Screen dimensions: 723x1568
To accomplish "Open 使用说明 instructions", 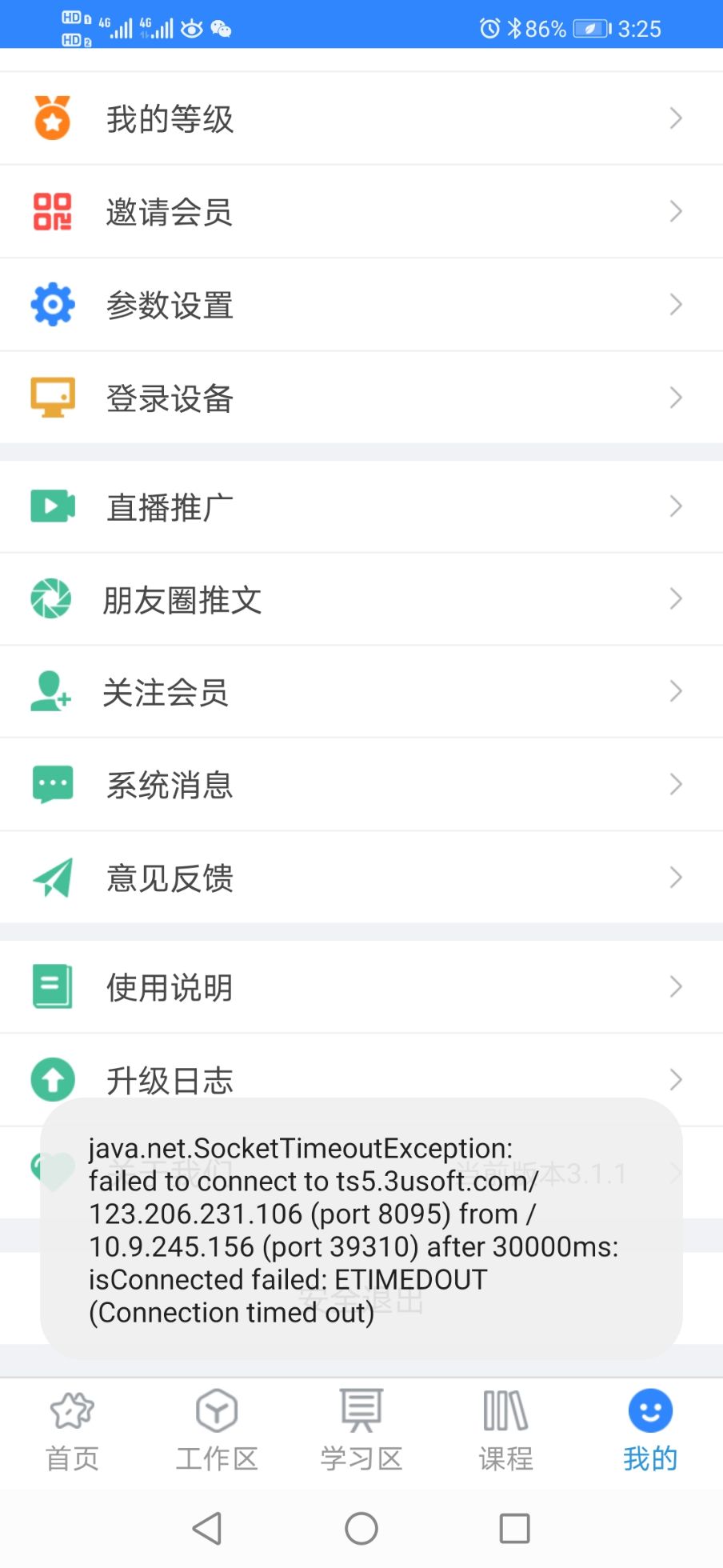I will click(x=360, y=986).
